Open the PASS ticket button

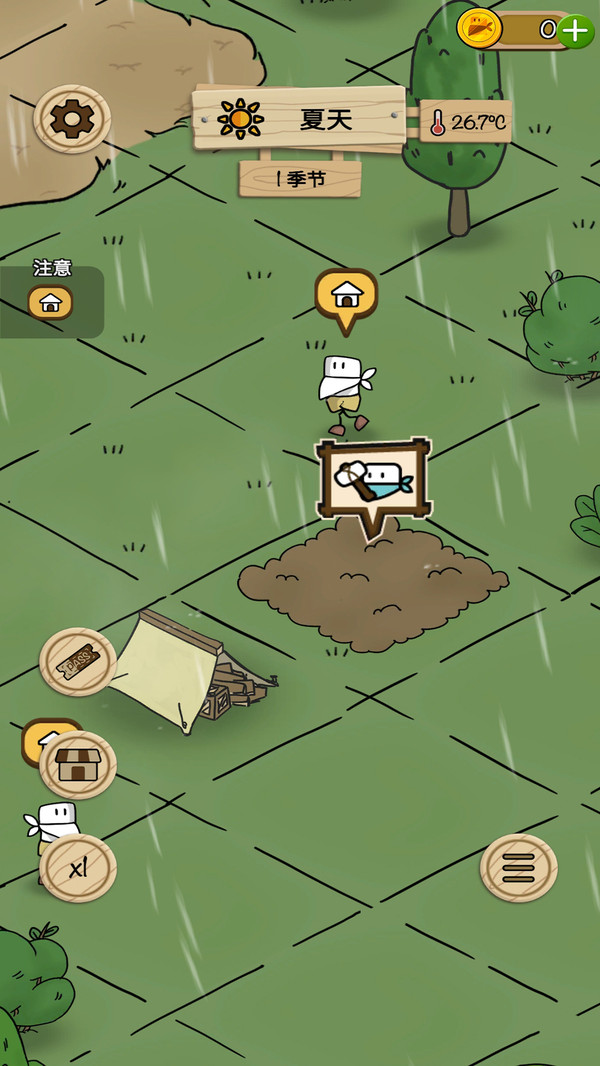78,662
